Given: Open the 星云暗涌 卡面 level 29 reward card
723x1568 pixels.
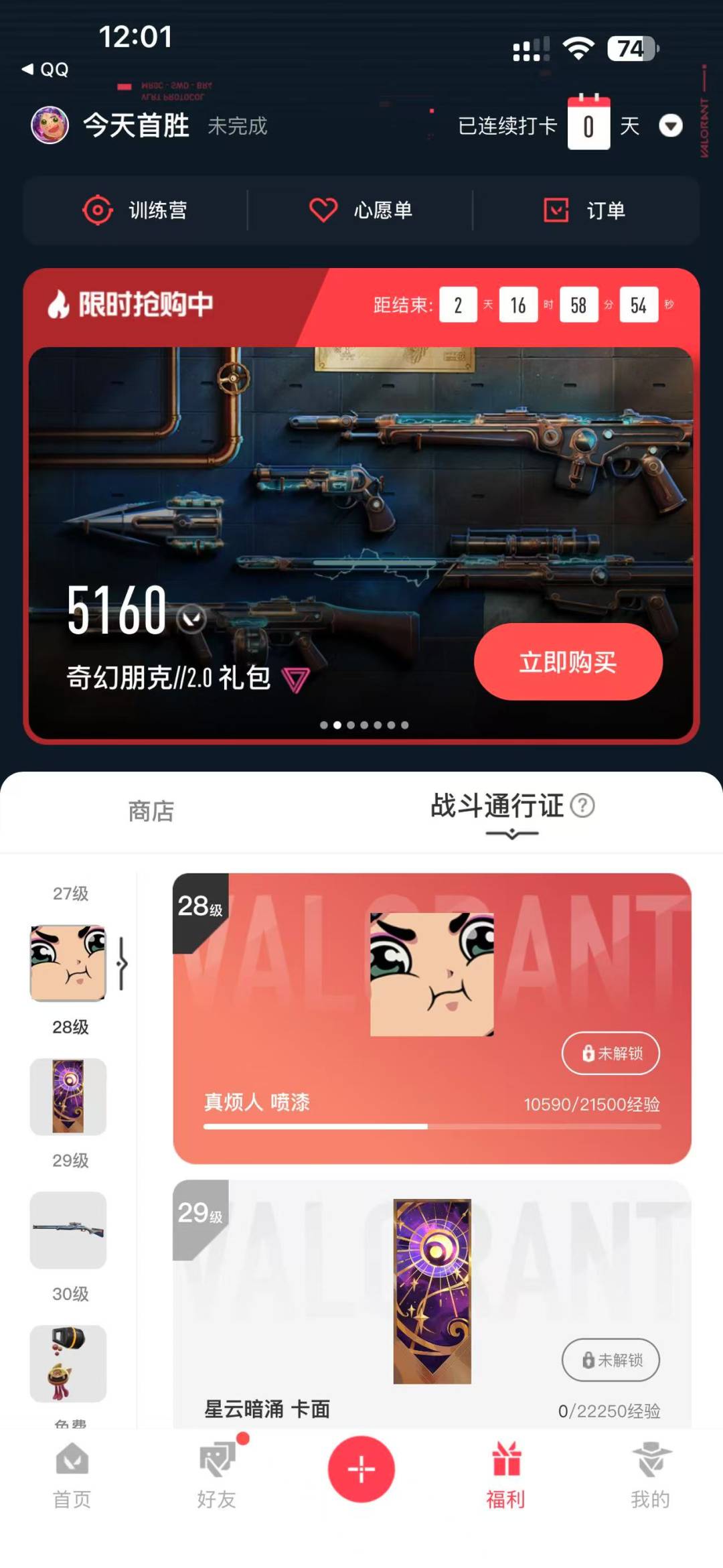Looking at the screenshot, I should pos(432,1304).
